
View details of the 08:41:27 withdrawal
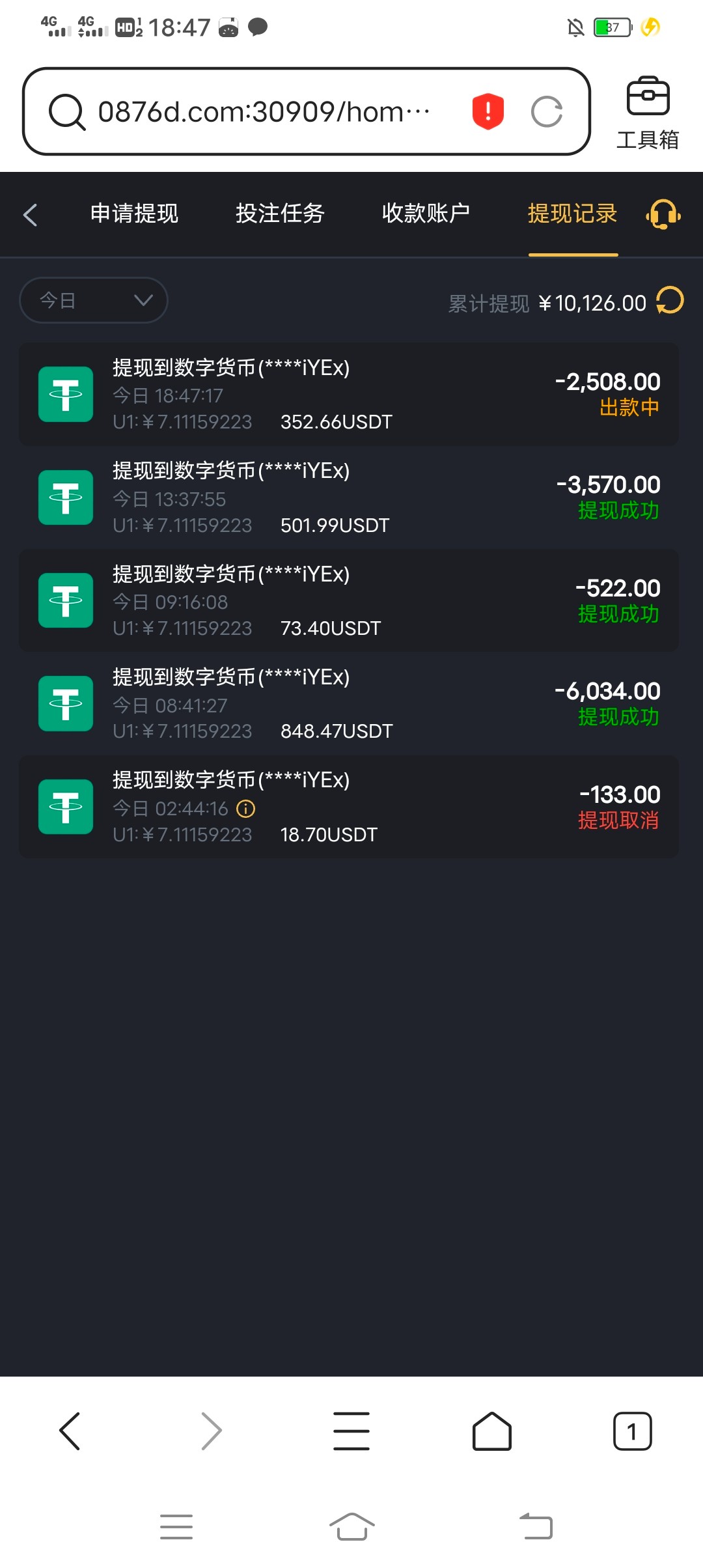[x=349, y=704]
